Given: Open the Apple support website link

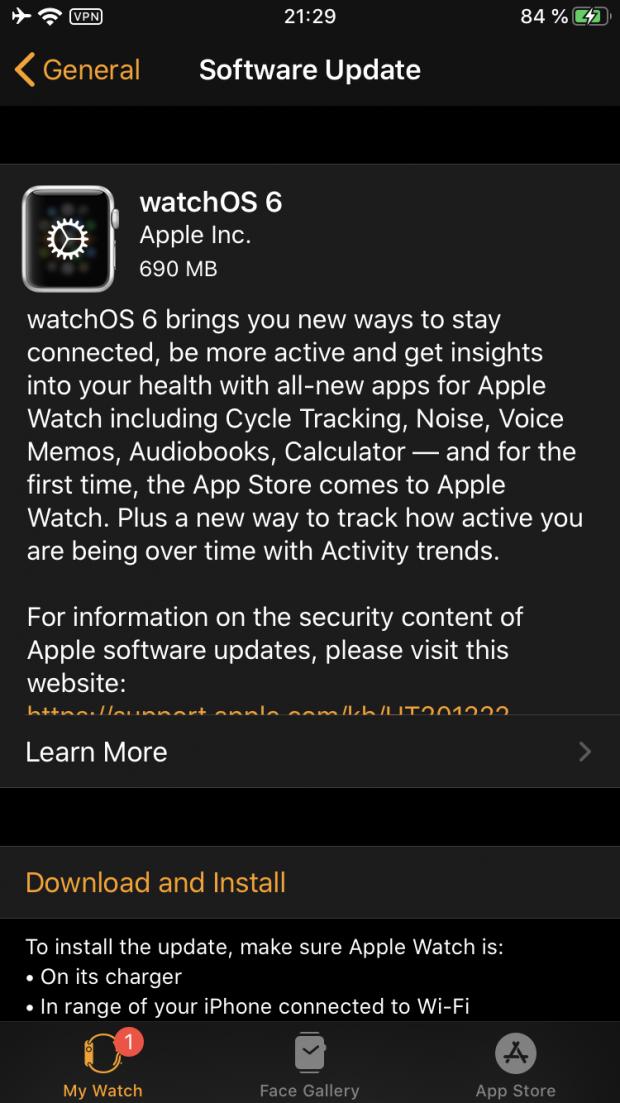Looking at the screenshot, I should click(x=268, y=710).
